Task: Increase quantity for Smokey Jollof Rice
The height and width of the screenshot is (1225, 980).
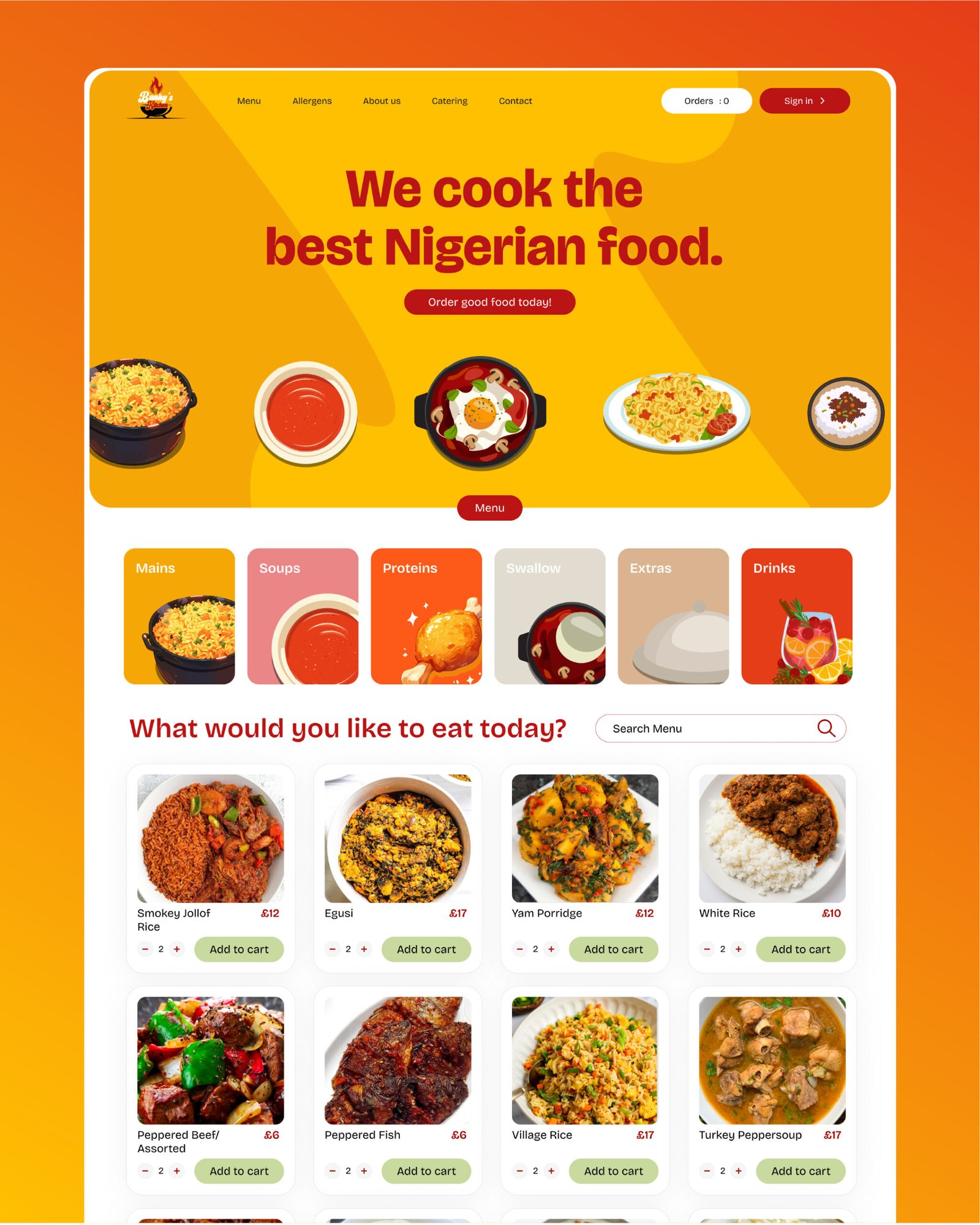Action: 178,949
